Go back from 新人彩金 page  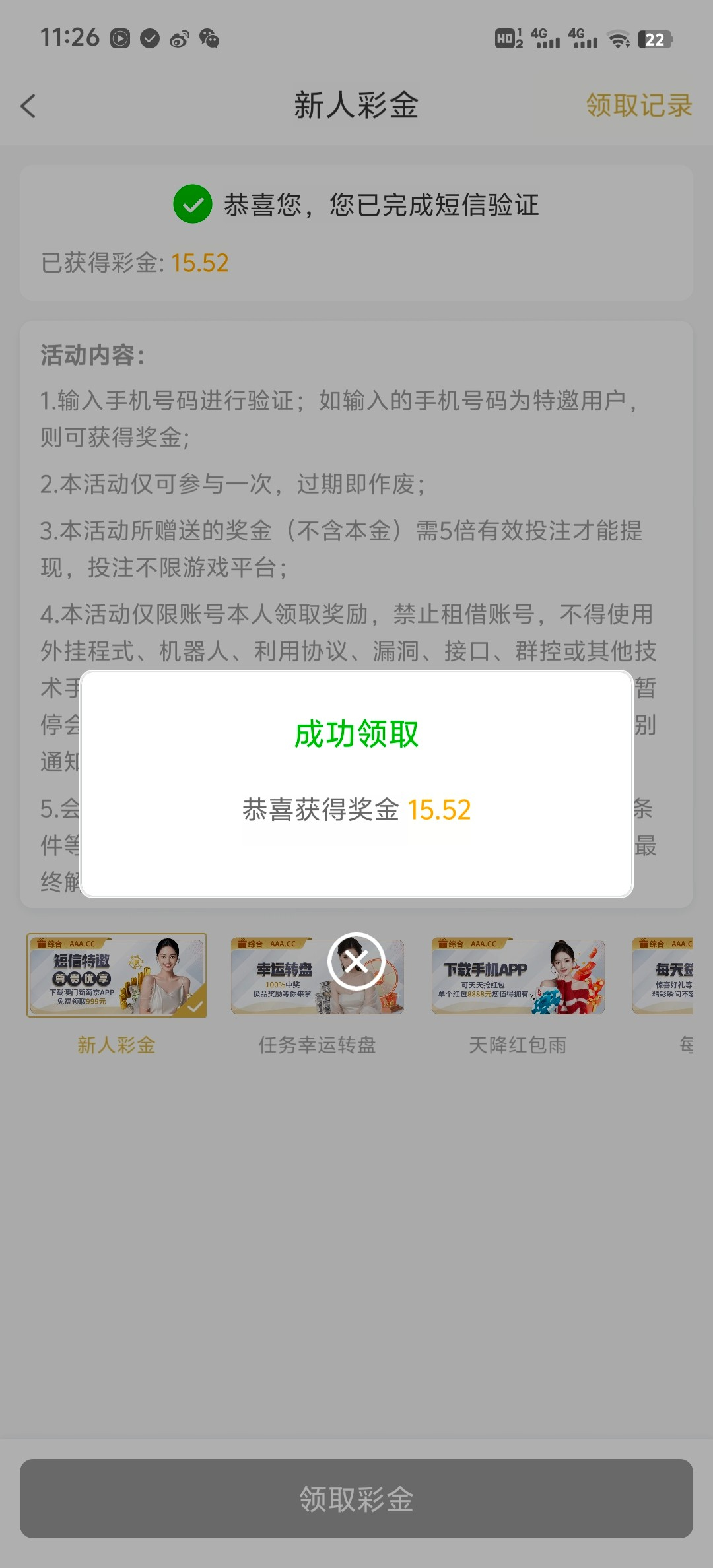pos(28,106)
